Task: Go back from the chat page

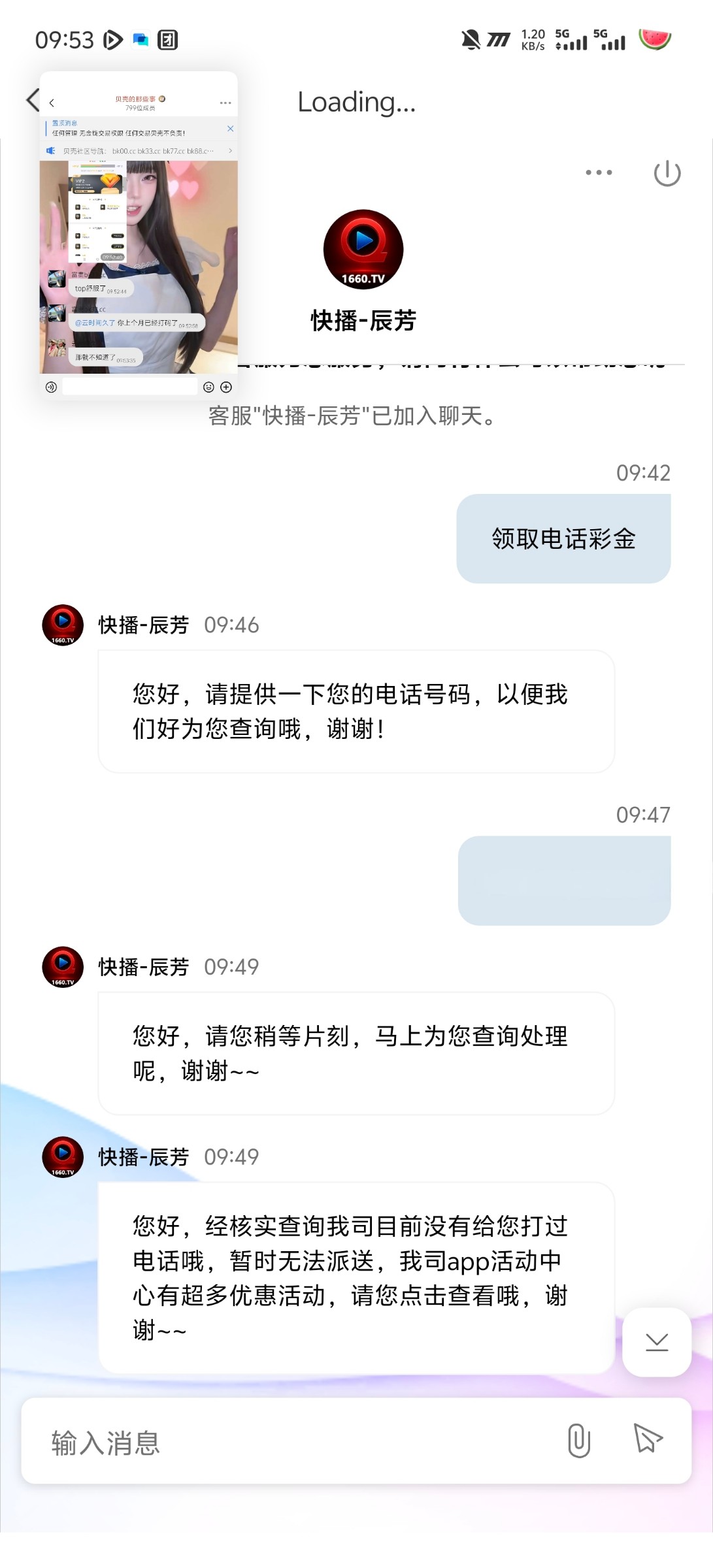Action: [x=31, y=101]
